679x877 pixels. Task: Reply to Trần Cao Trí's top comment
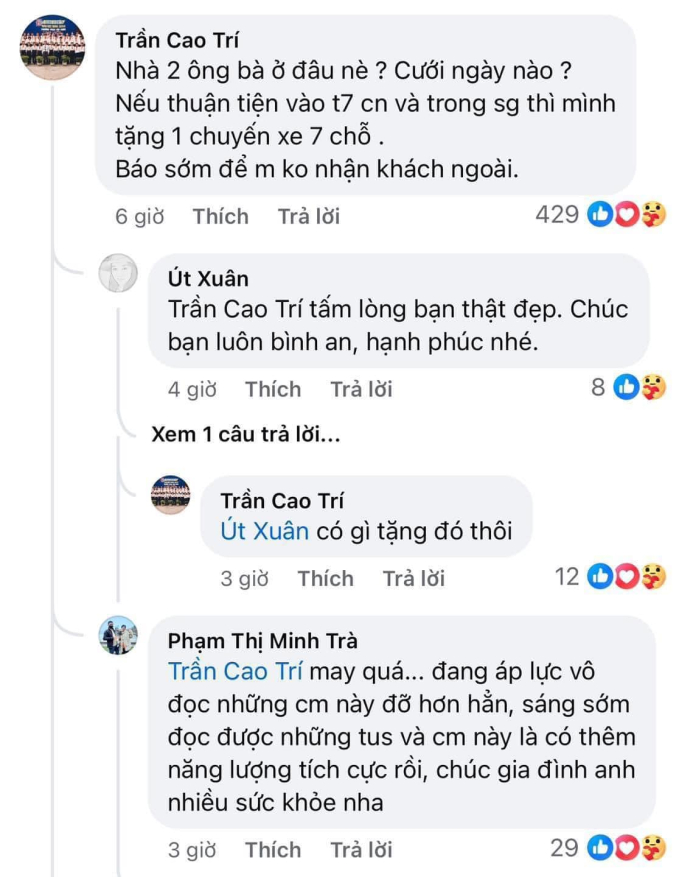coord(308,216)
